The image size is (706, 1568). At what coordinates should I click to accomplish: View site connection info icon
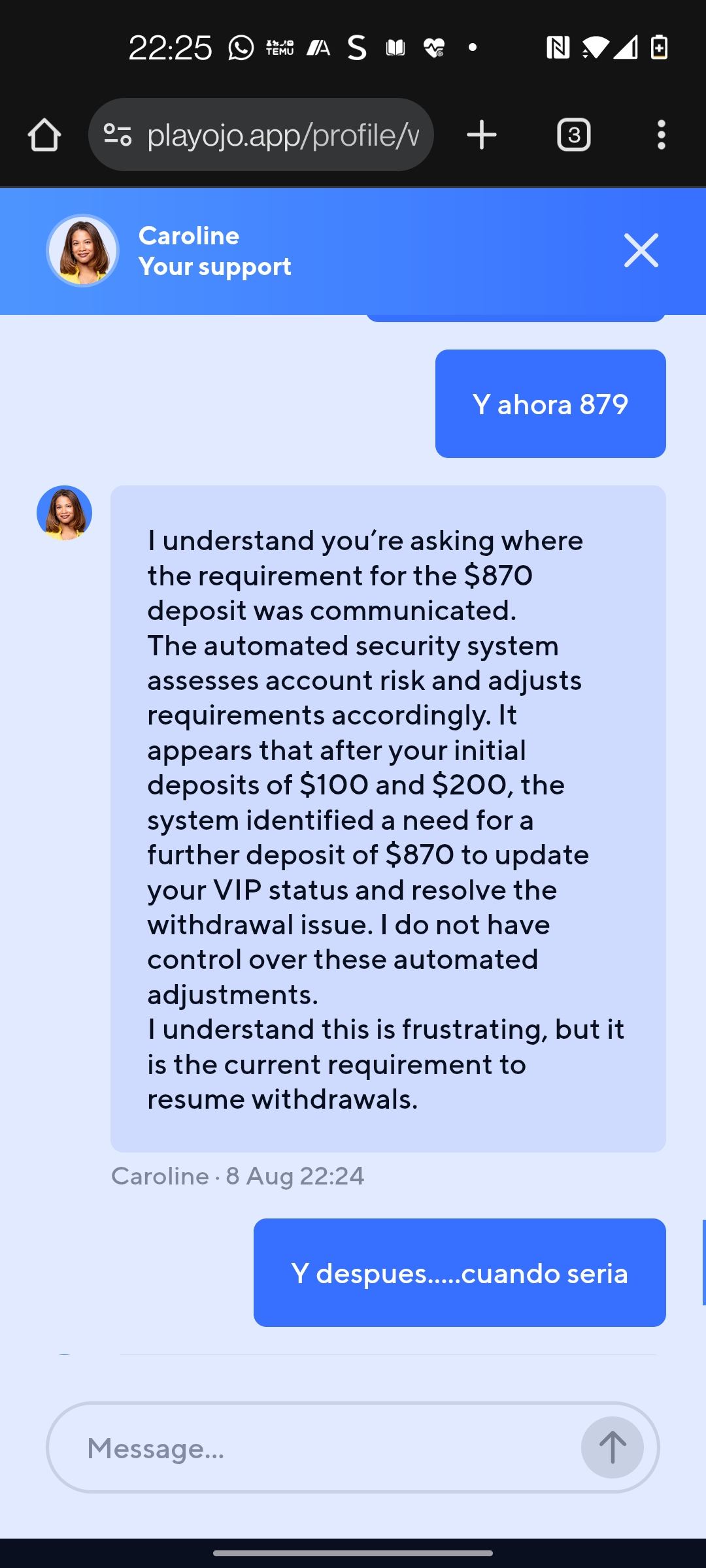click(x=118, y=135)
